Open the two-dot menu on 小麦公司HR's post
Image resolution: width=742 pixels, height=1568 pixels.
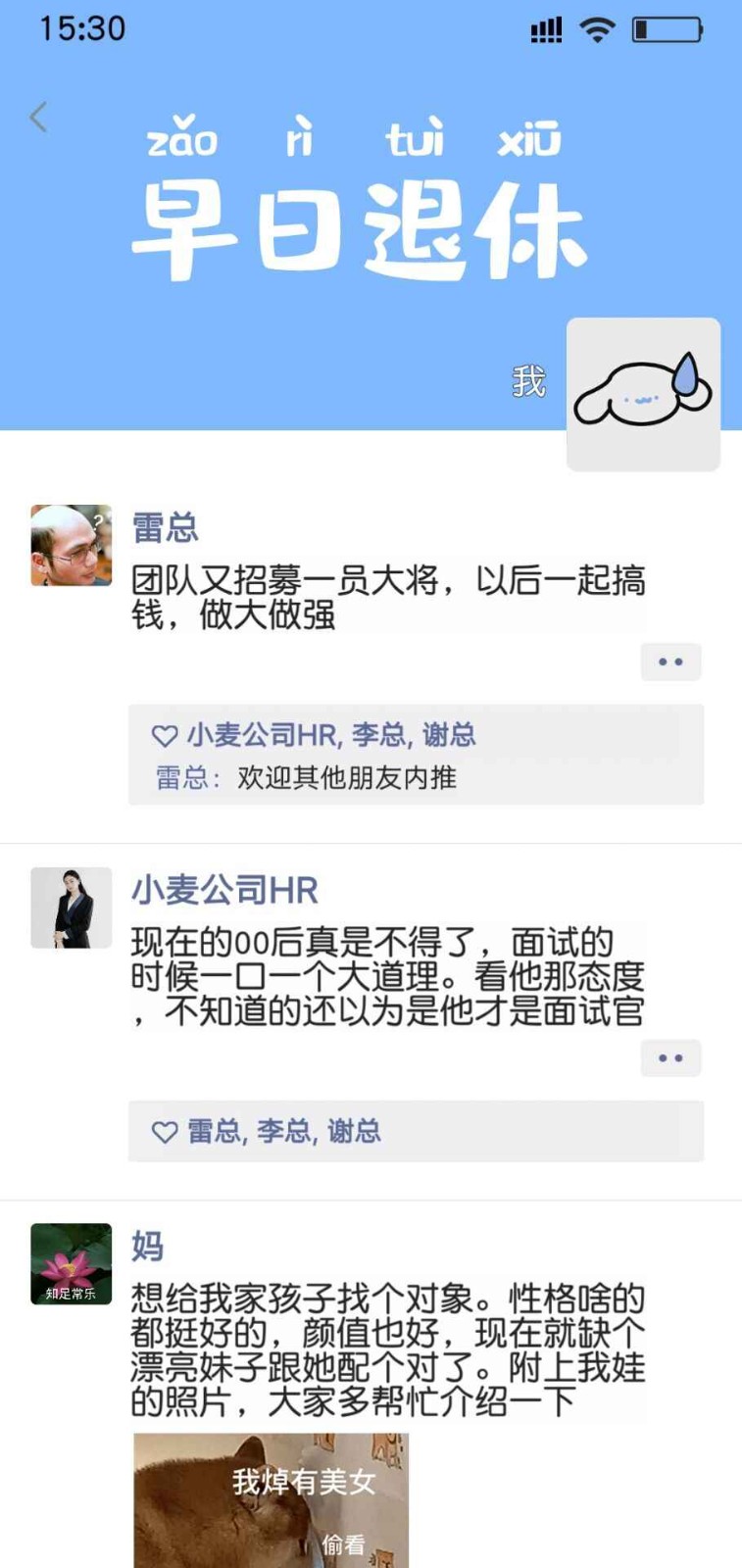[x=670, y=1058]
